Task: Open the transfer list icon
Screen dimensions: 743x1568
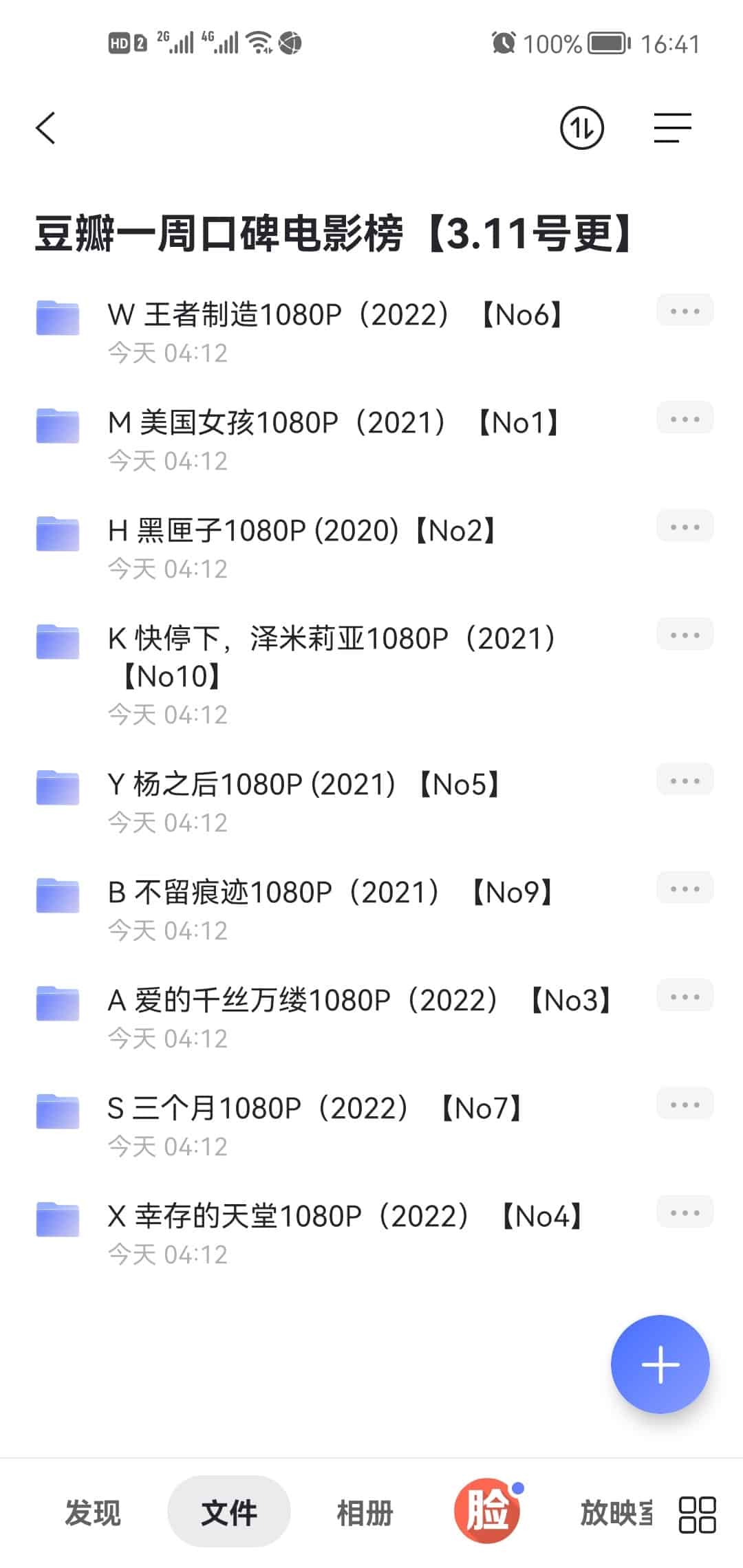Action: point(581,128)
